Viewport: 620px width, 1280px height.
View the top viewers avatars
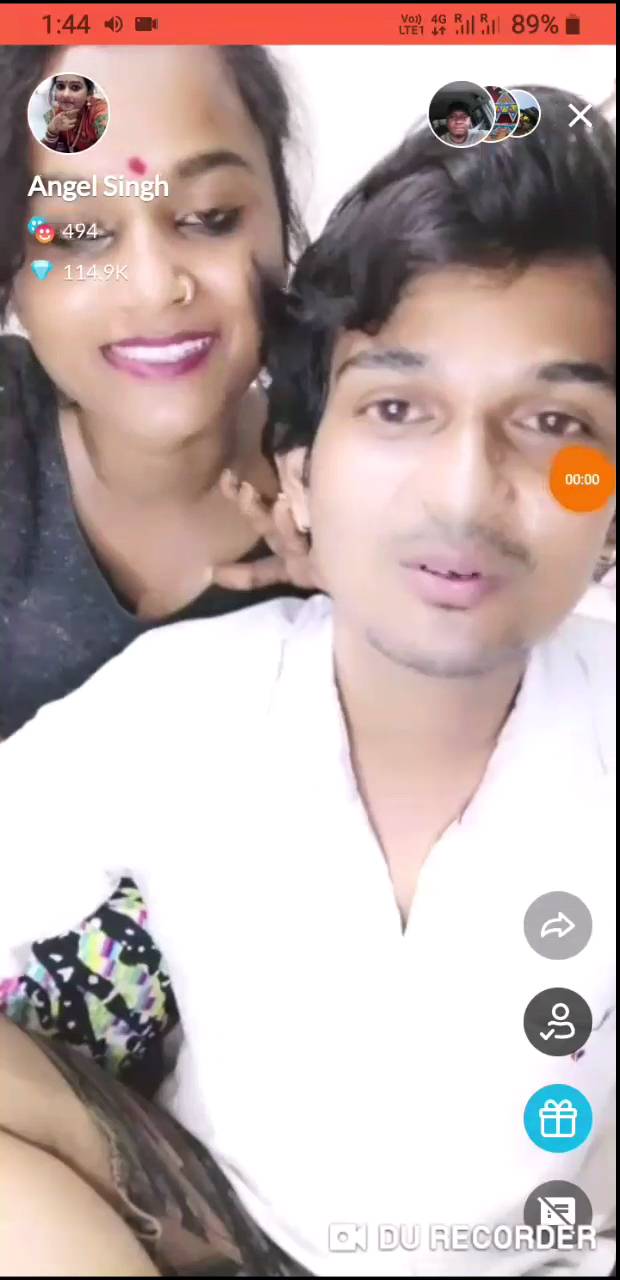click(x=485, y=114)
